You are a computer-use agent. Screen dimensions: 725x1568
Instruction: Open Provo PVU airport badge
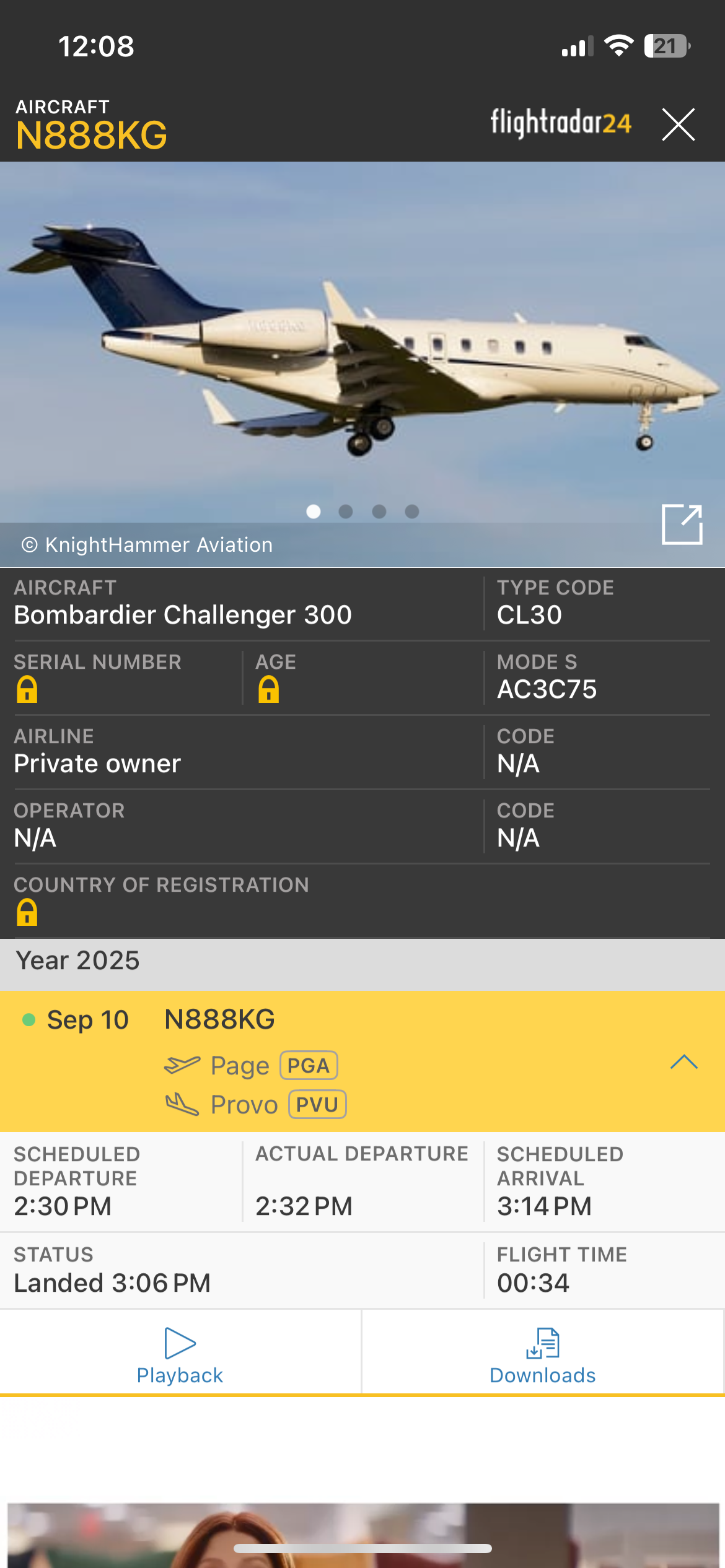click(x=317, y=1105)
